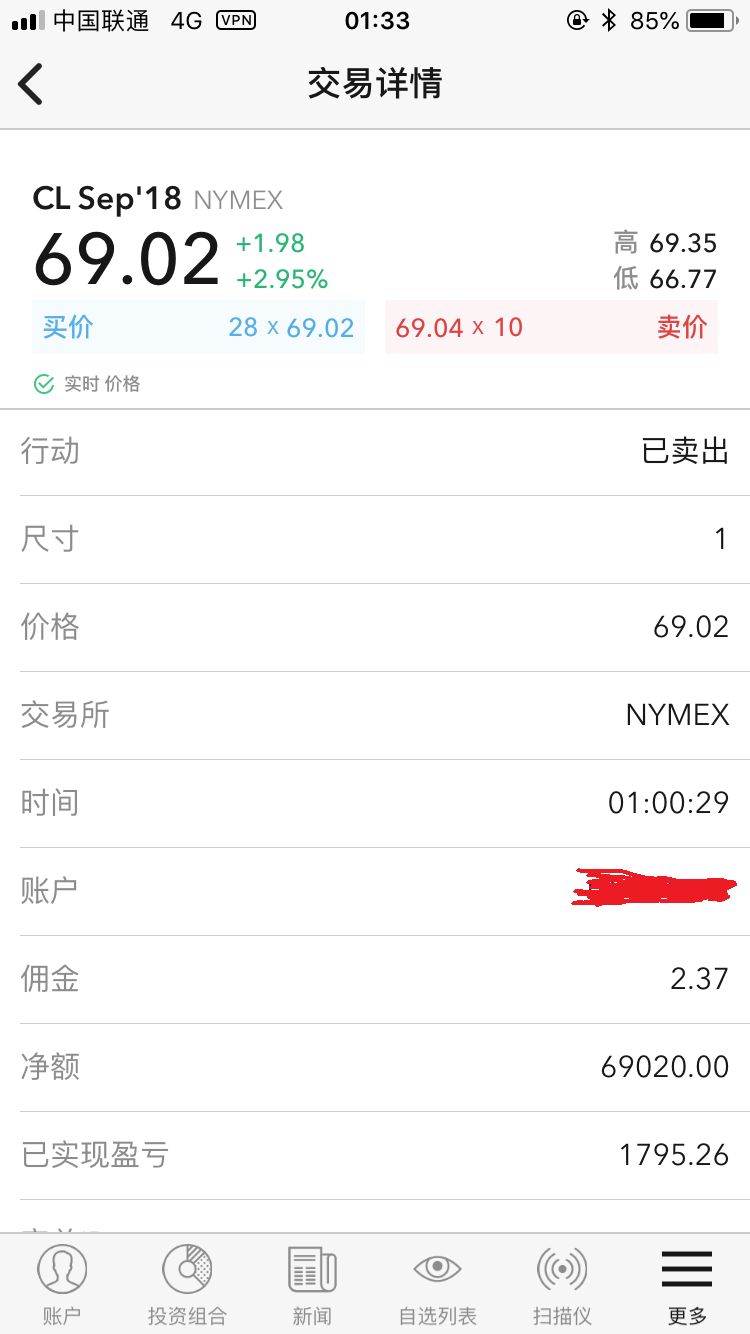Screen dimensions: 750x1334
Task: Tap the 卖价 ask box
Action: (551, 327)
